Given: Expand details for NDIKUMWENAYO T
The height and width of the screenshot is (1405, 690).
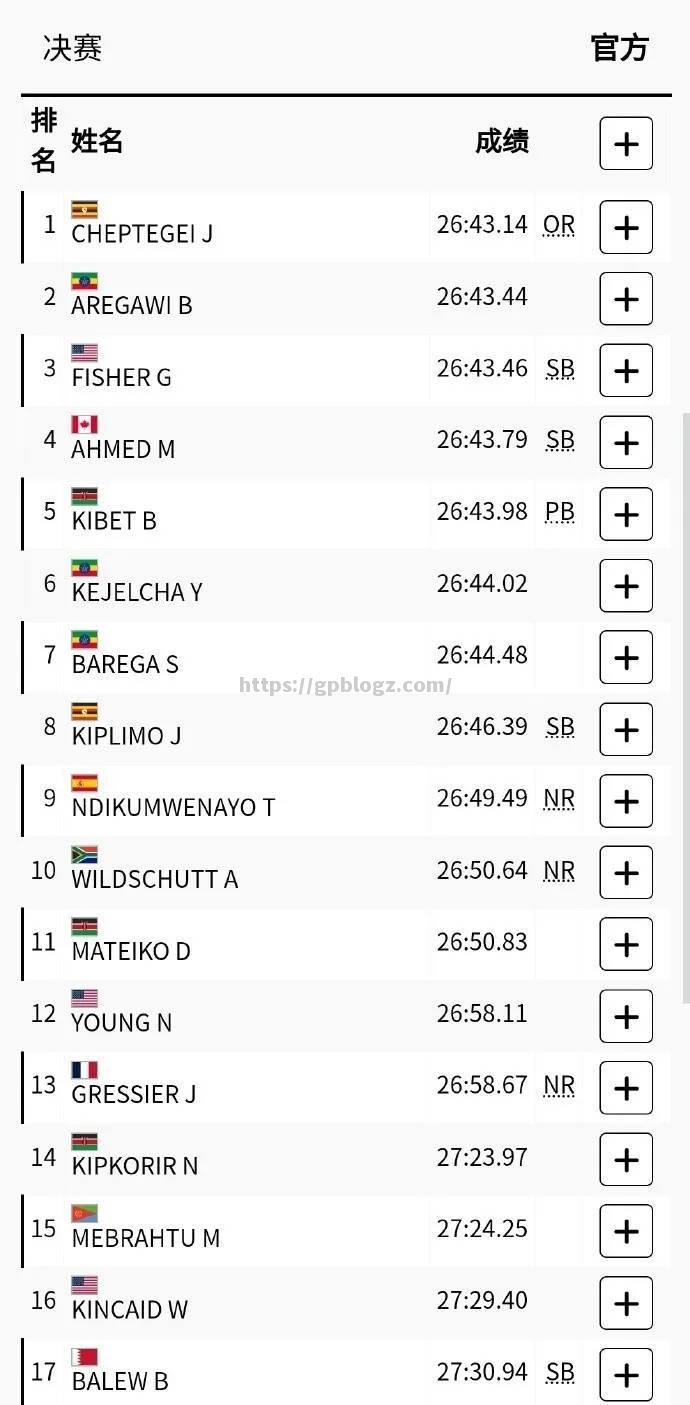Looking at the screenshot, I should (x=626, y=801).
